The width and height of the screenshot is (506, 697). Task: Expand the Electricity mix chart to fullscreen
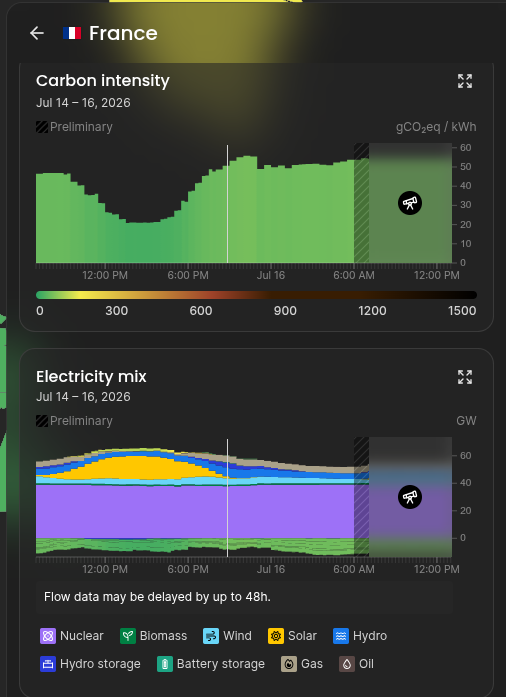point(465,377)
